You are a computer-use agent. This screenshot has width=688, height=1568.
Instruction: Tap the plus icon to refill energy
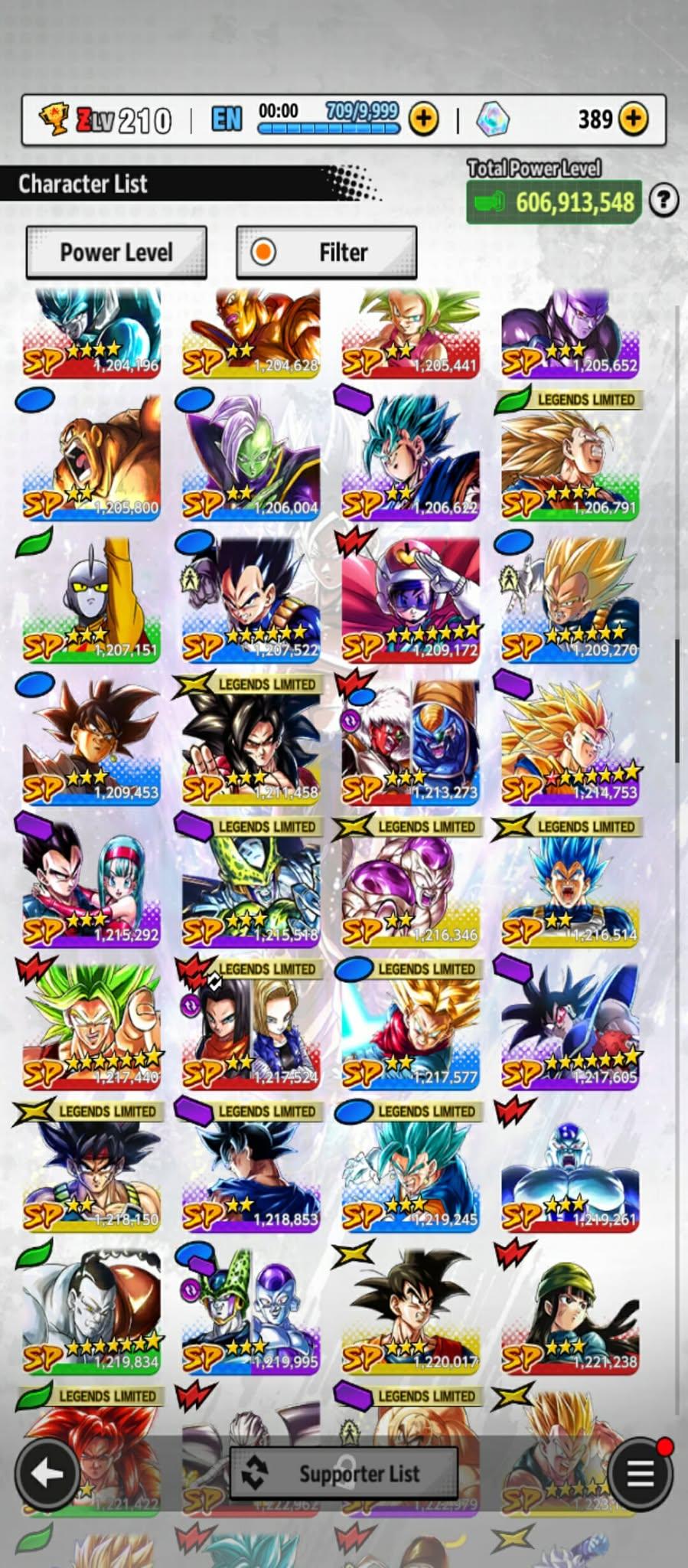pyautogui.click(x=423, y=119)
